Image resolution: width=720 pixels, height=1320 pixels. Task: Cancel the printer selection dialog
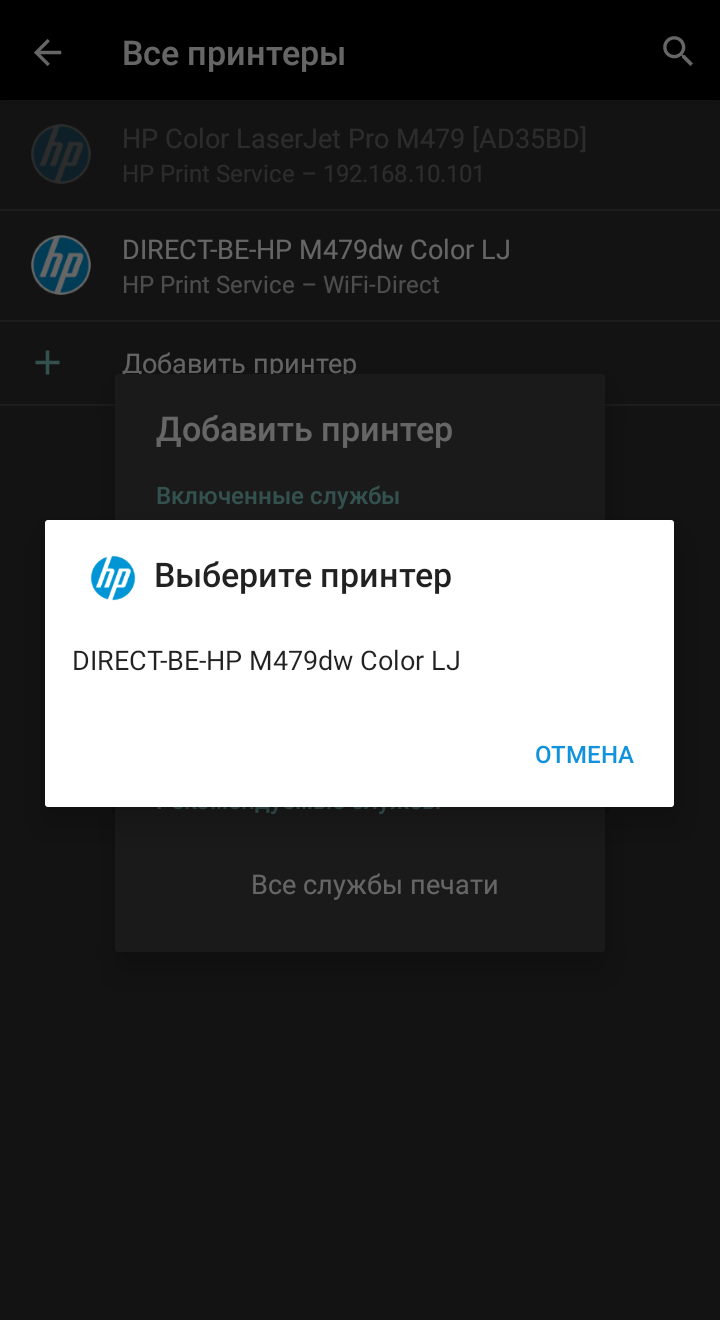coord(584,755)
